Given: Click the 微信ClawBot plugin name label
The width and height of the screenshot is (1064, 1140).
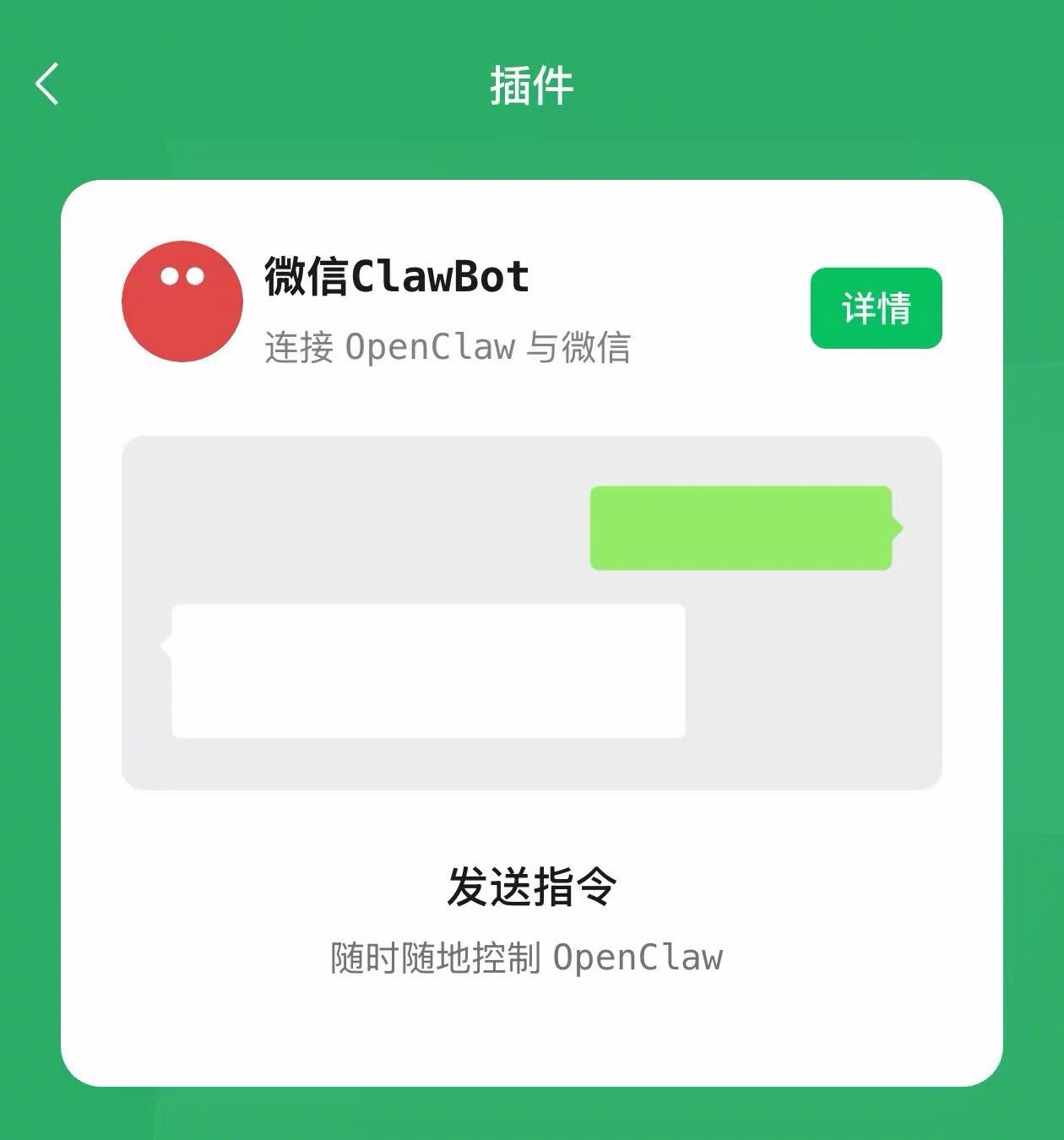Looking at the screenshot, I should [x=394, y=275].
